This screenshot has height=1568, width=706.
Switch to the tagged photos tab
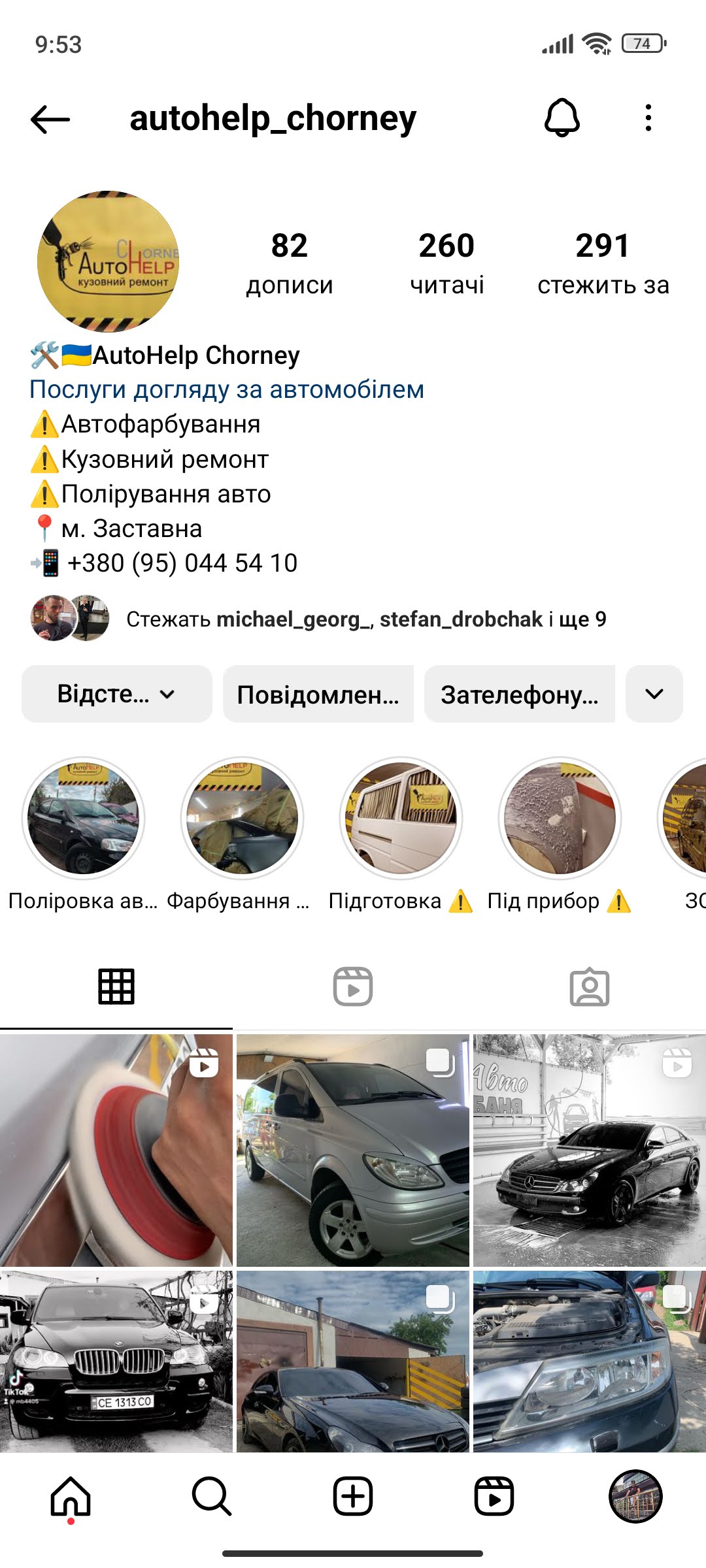coord(590,987)
